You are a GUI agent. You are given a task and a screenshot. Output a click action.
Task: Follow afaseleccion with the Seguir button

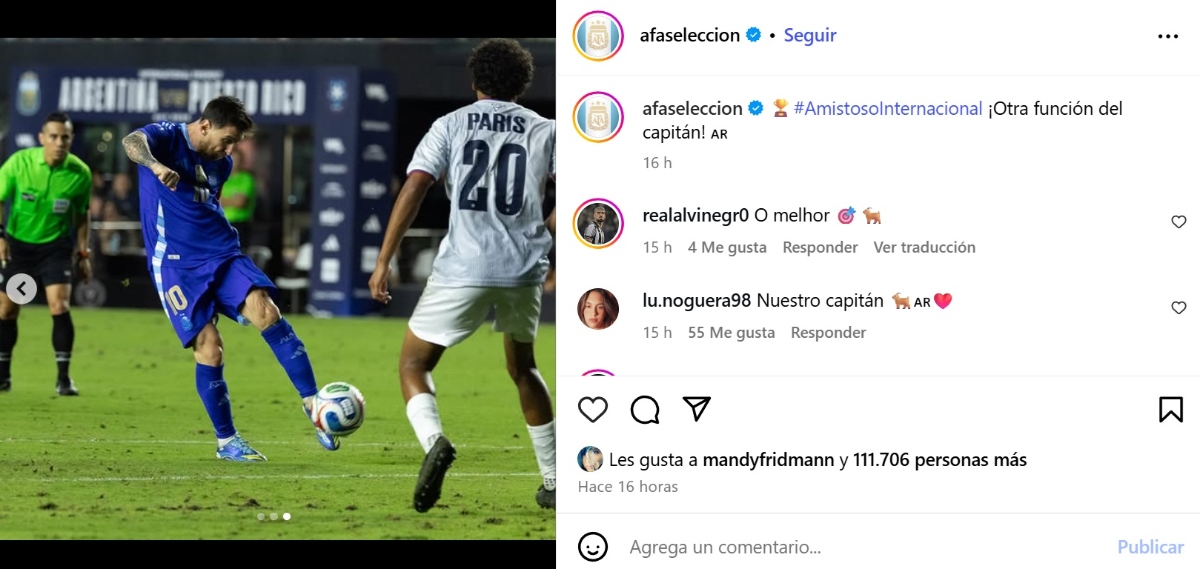tap(809, 35)
